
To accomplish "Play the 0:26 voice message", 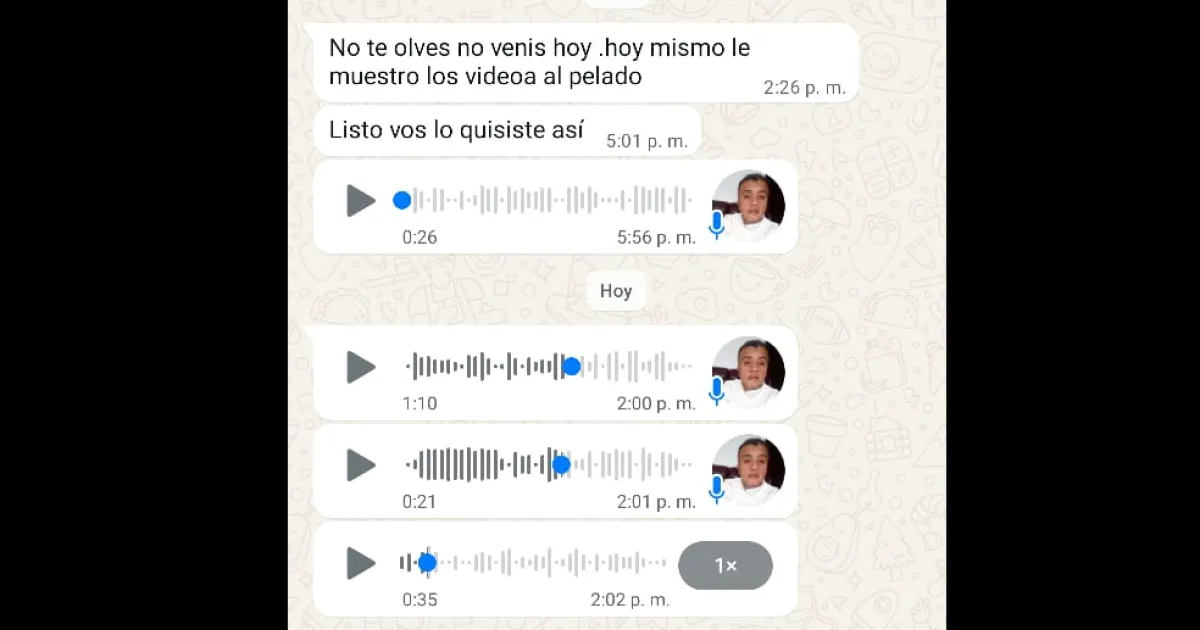I will tap(360, 200).
